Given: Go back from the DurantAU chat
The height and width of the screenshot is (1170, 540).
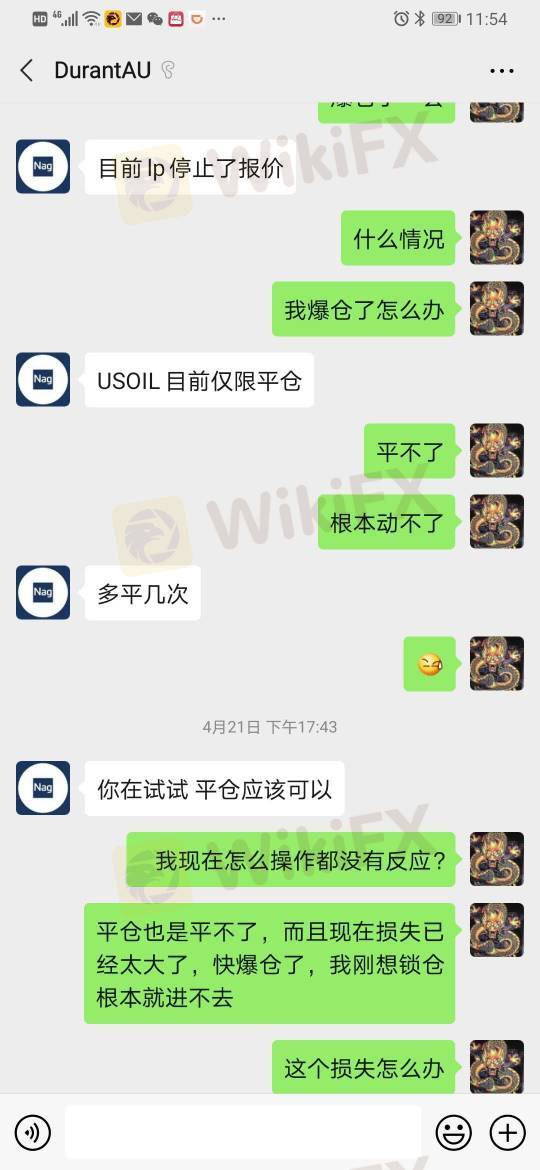Looking at the screenshot, I should (27, 71).
